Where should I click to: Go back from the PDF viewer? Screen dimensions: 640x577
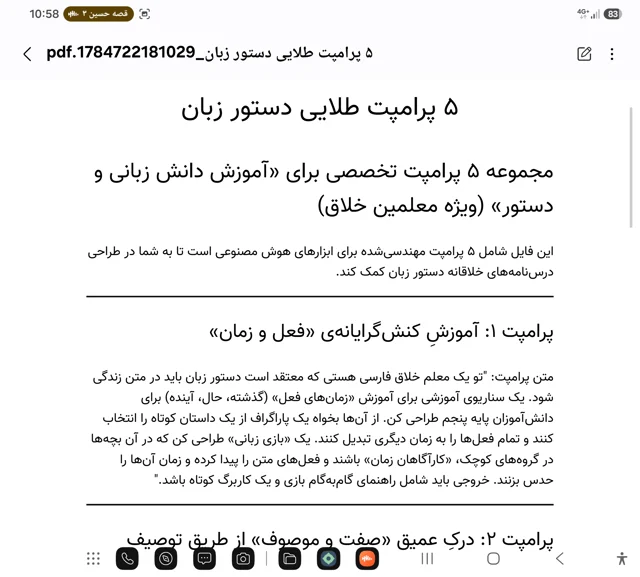27,54
